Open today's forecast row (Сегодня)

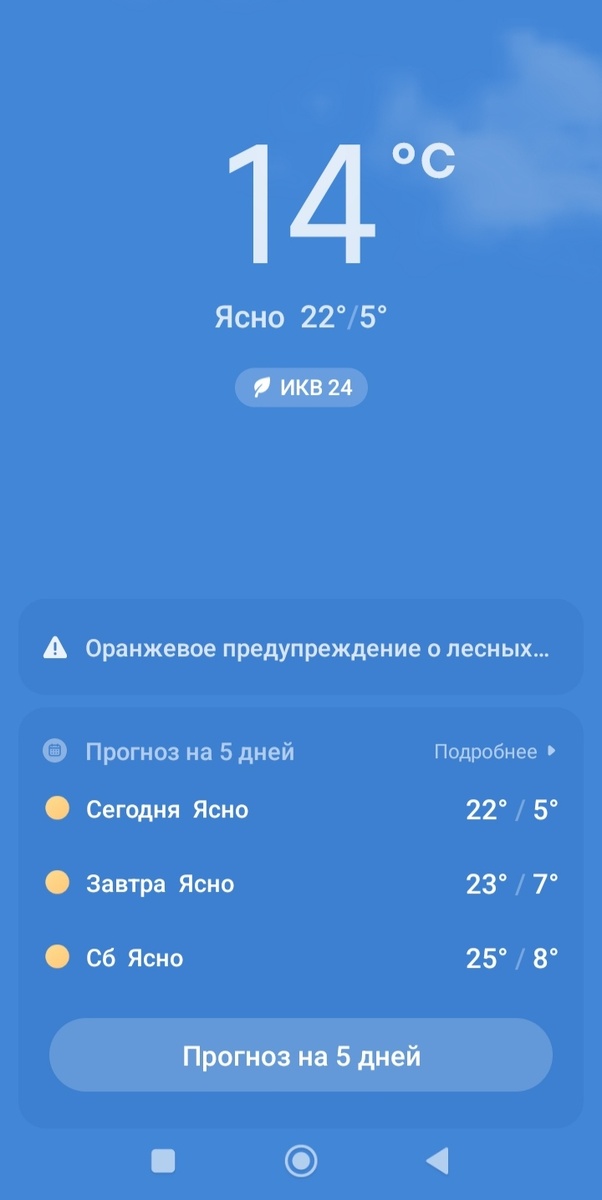pos(301,809)
